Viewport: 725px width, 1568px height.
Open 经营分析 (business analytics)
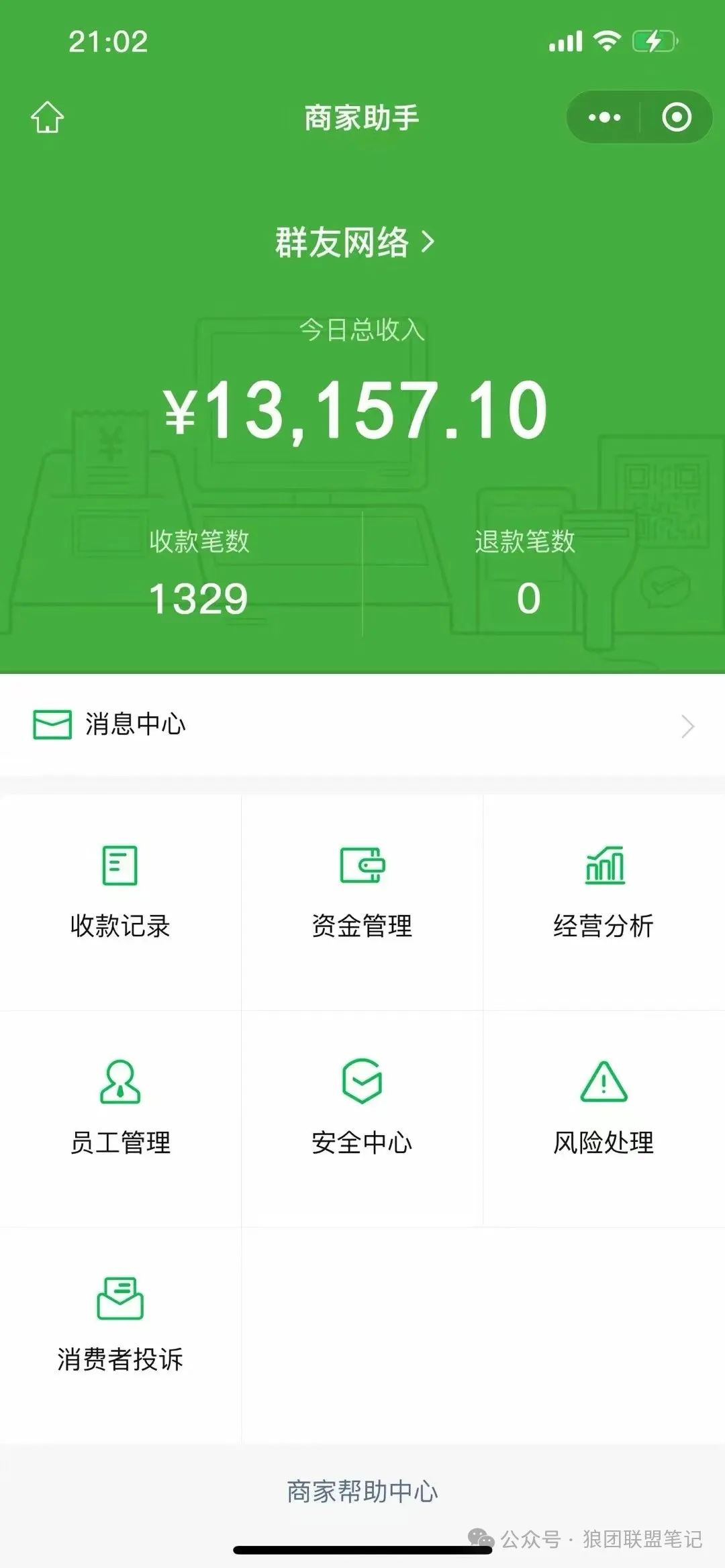point(604,893)
